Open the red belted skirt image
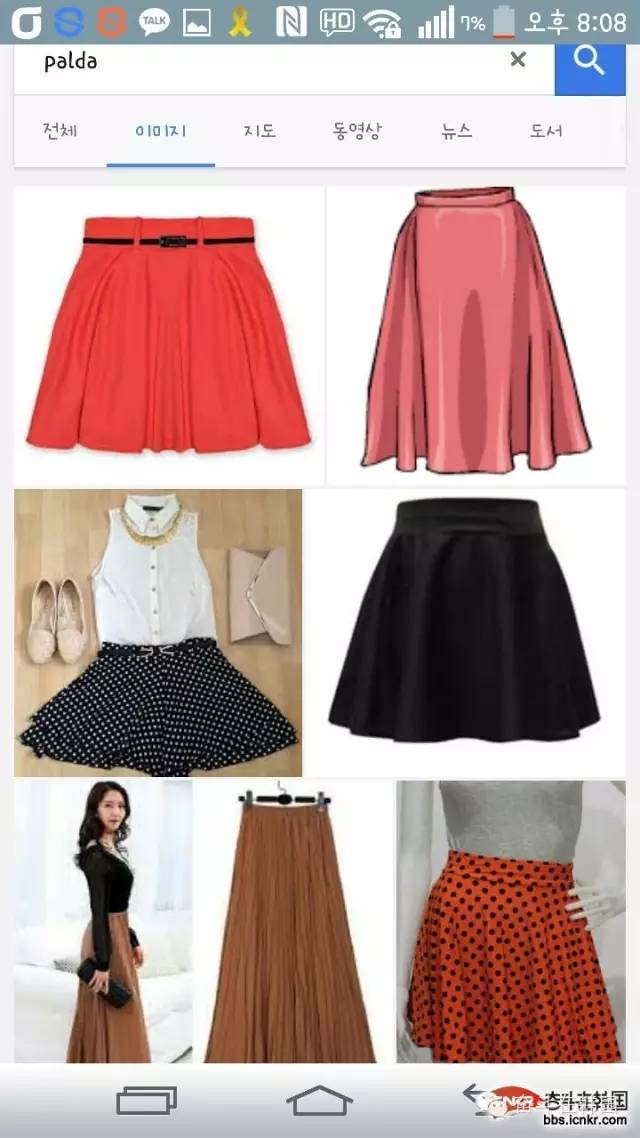640x1138 pixels. click(x=168, y=335)
